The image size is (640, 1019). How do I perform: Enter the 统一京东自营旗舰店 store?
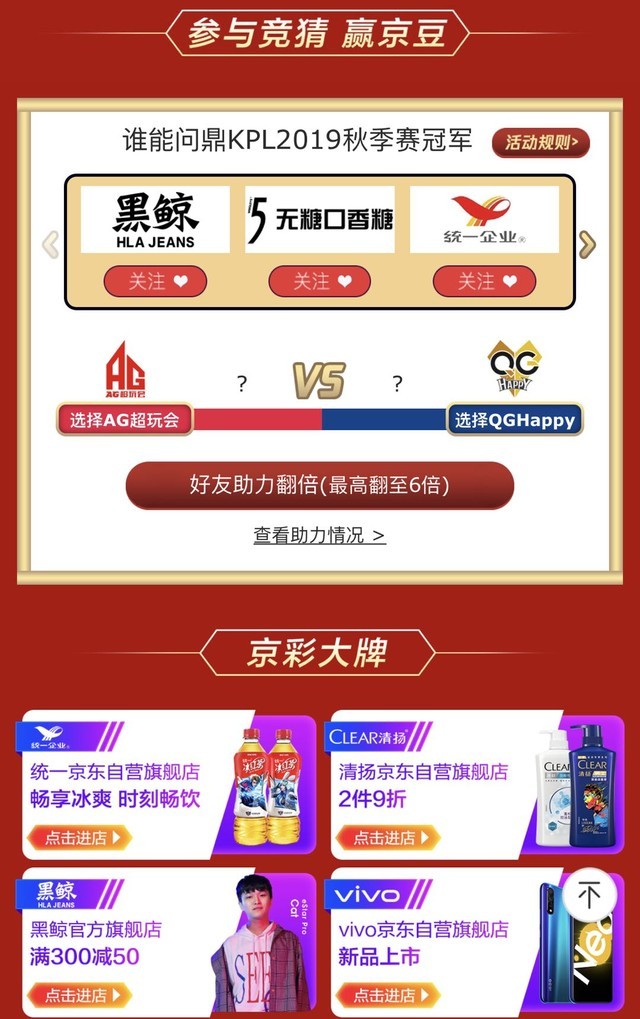80,837
